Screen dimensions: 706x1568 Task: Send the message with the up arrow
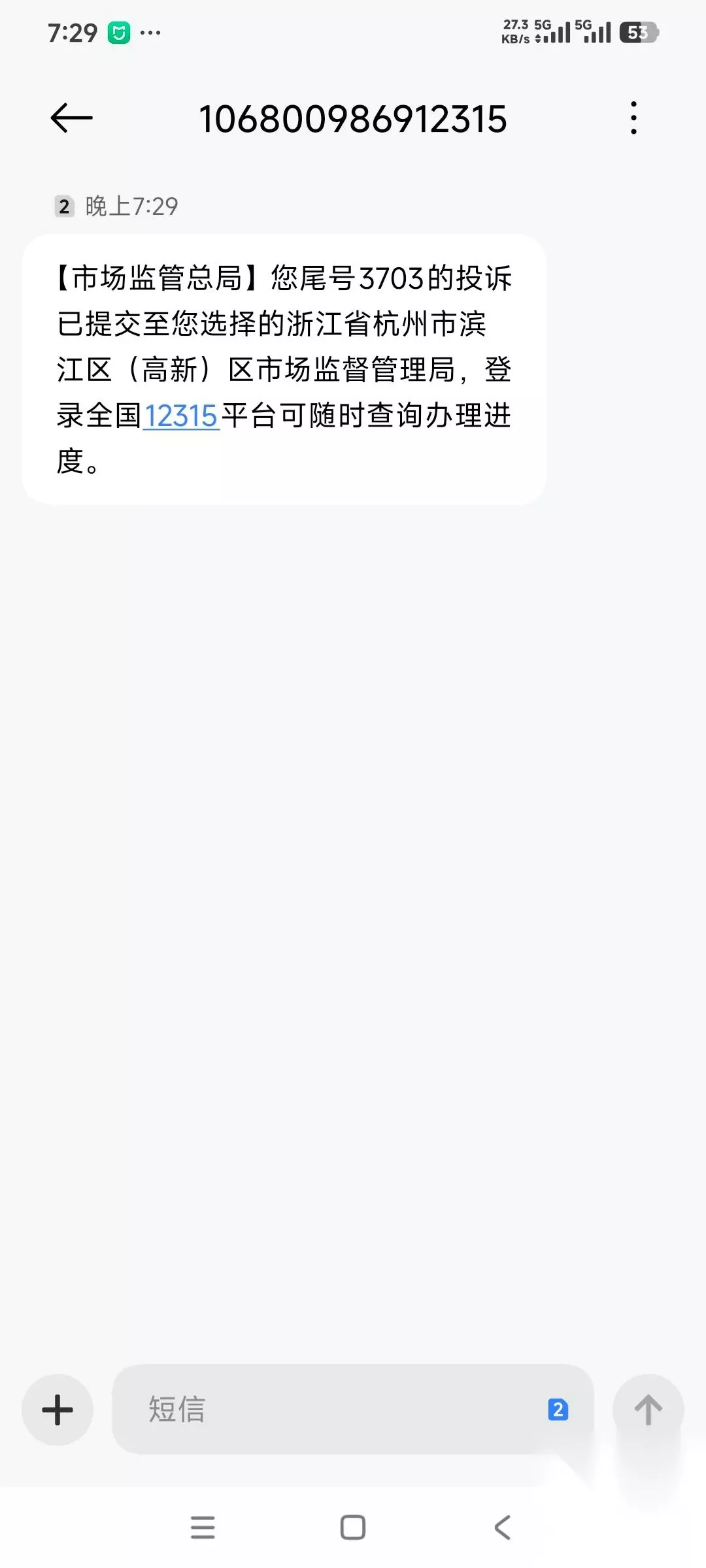click(x=648, y=1409)
